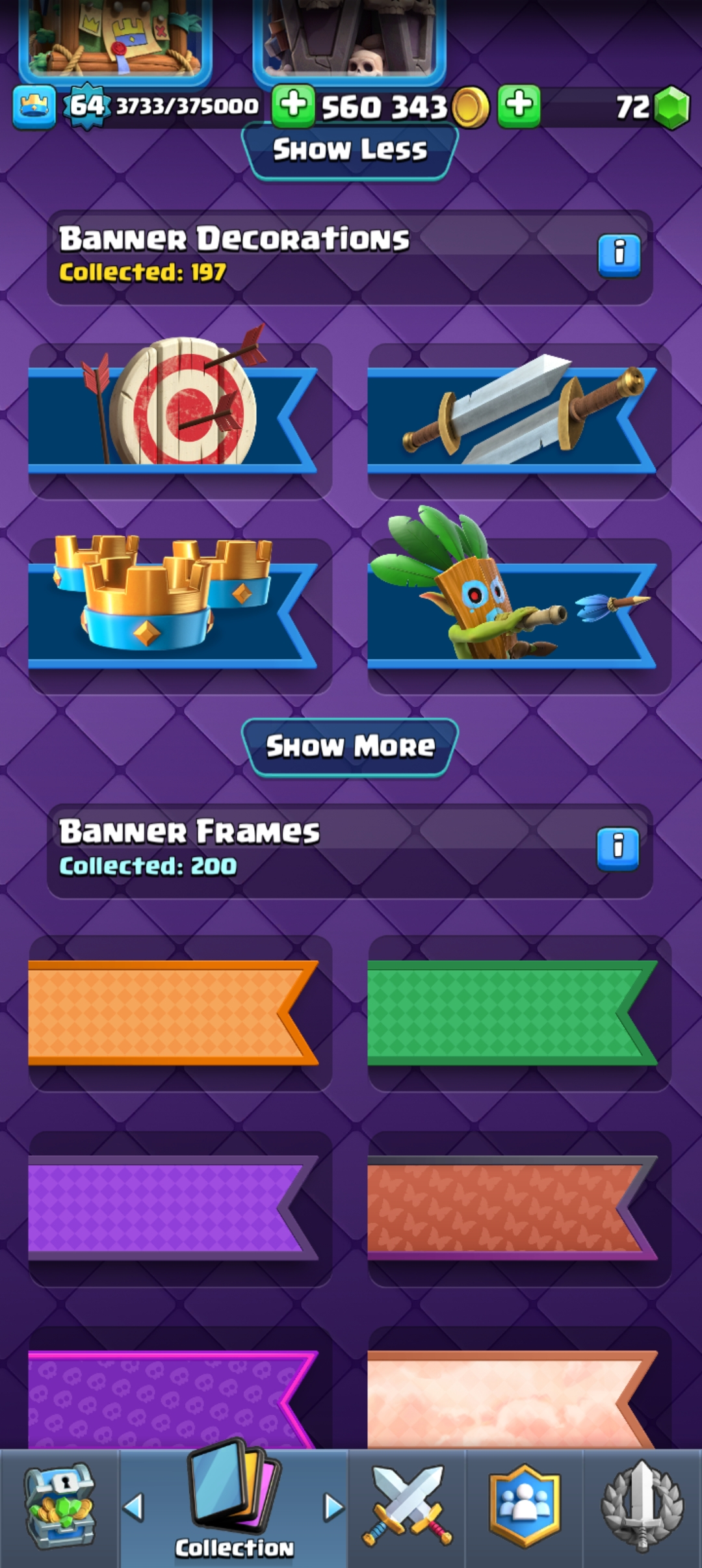Open Banner Decorations info
The width and height of the screenshot is (702, 1568).
(619, 255)
